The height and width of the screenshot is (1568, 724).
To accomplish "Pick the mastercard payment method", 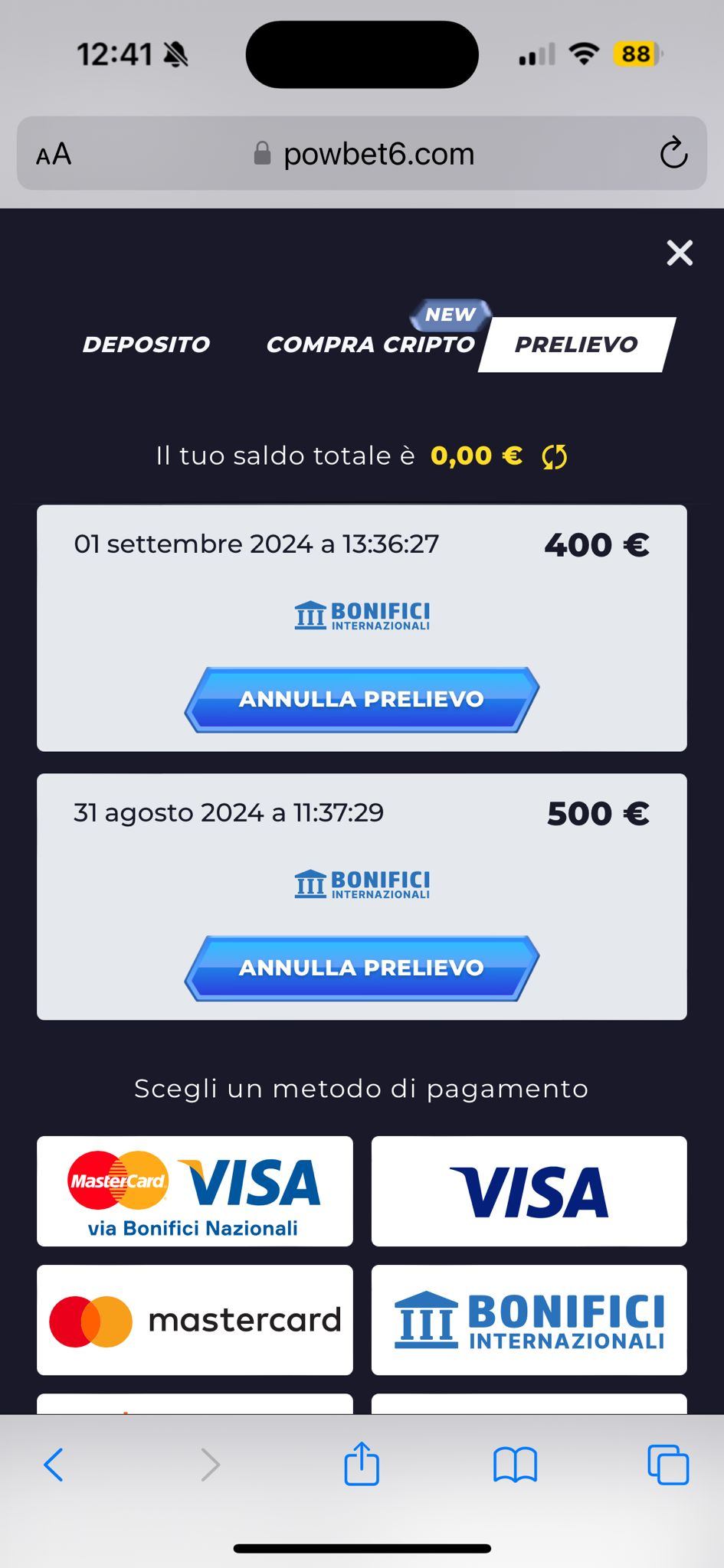I will (195, 1320).
